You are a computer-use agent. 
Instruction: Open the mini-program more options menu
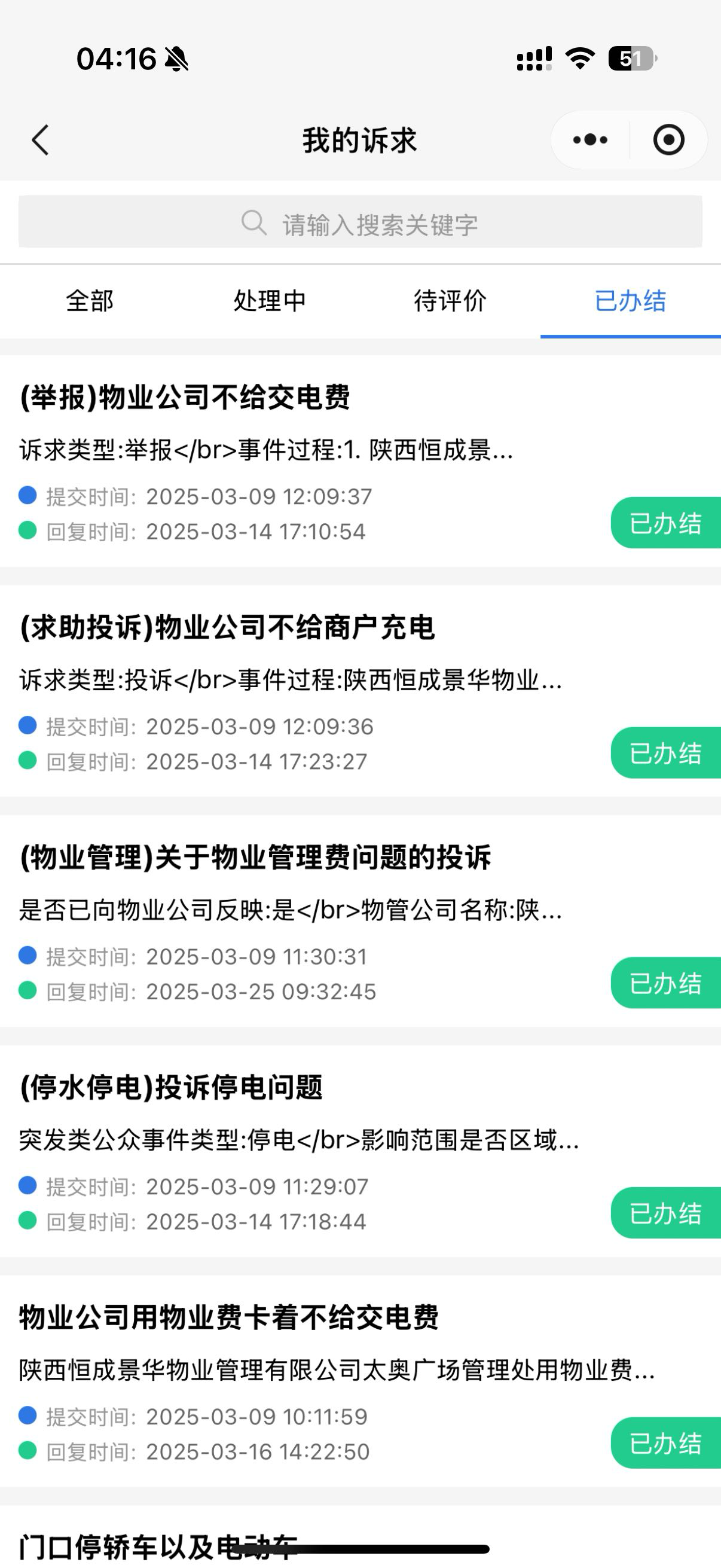589,140
